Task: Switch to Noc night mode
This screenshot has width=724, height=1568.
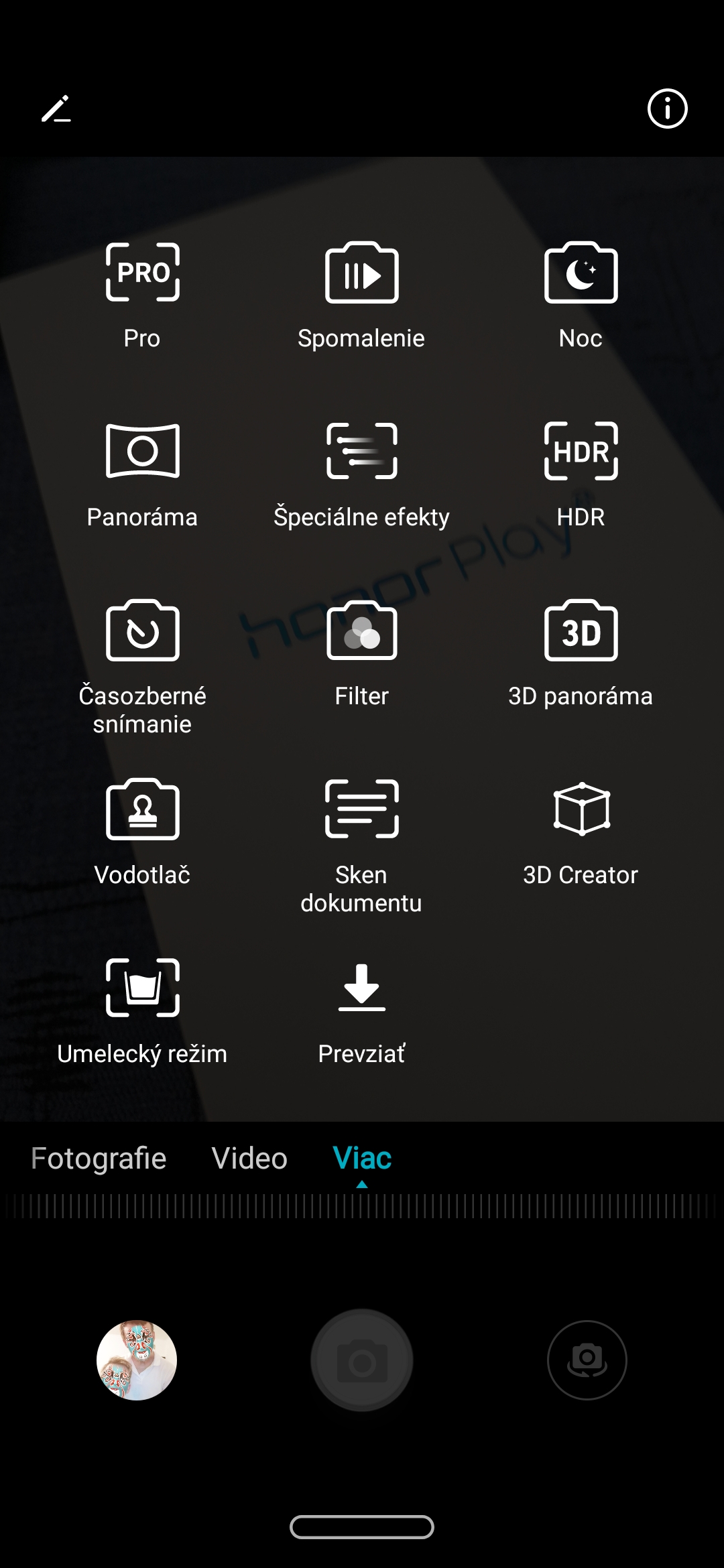Action: (581, 296)
